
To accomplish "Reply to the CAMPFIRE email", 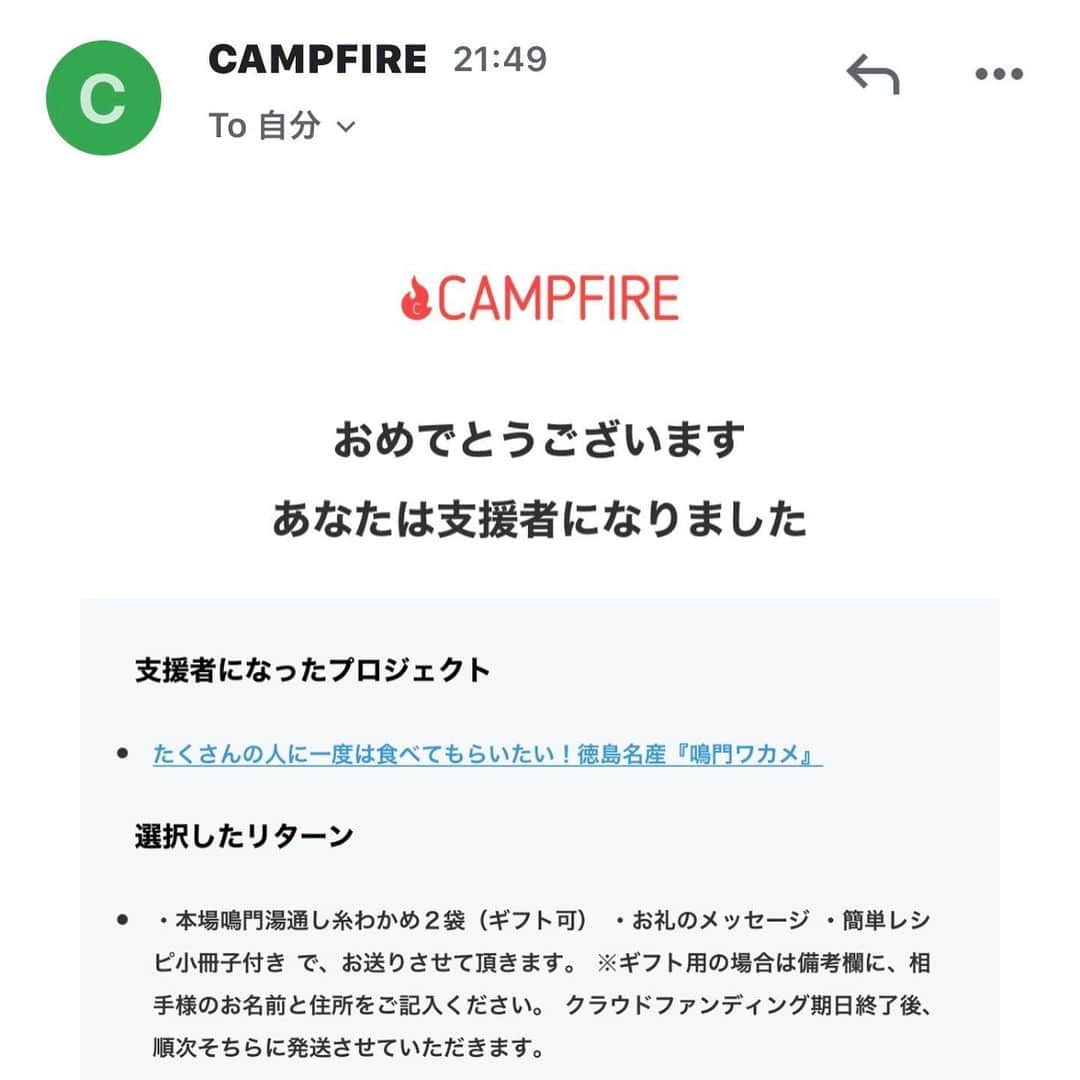I will point(872,74).
